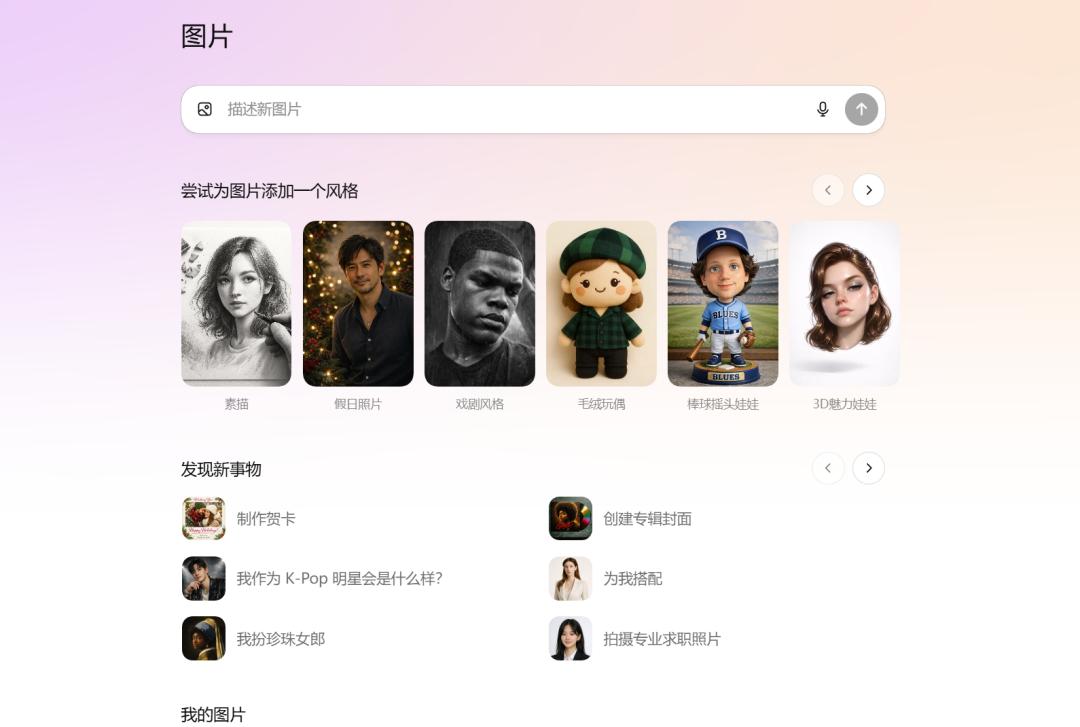This screenshot has height=727, width=1080.
Task: Open 拍摄专业求职照片 suggestion
Action: (x=661, y=639)
